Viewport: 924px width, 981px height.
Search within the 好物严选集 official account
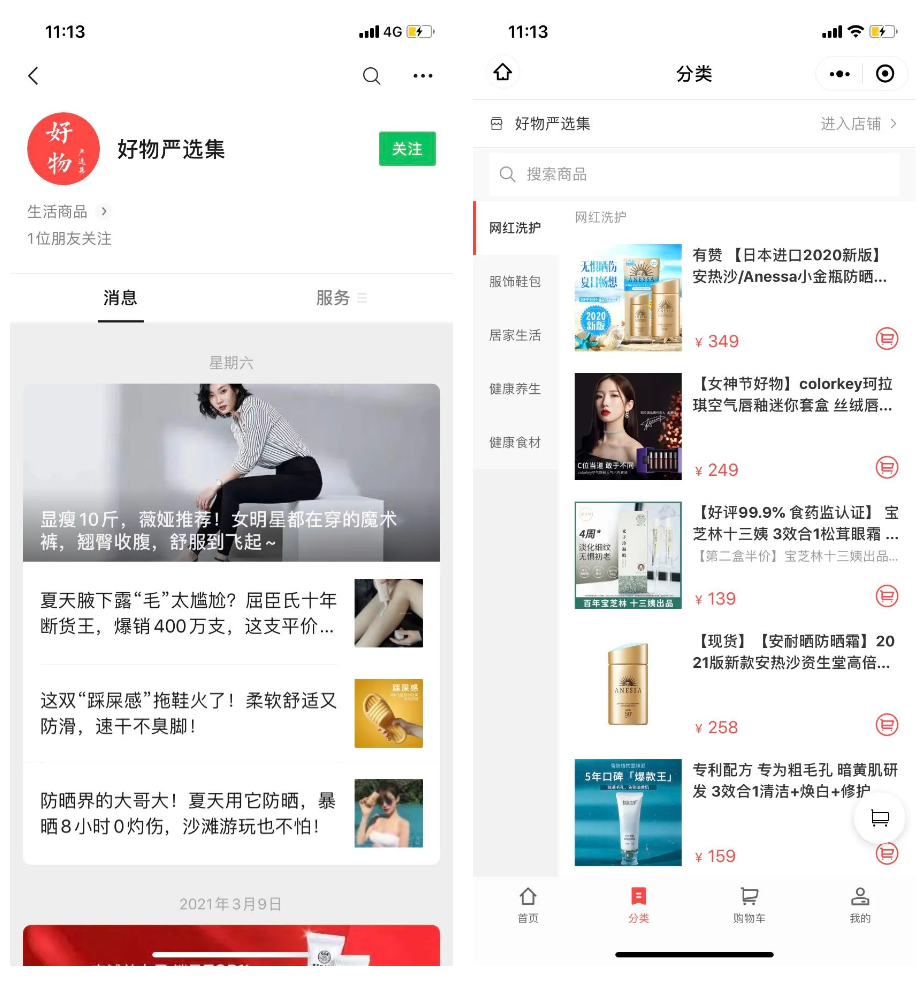371,76
